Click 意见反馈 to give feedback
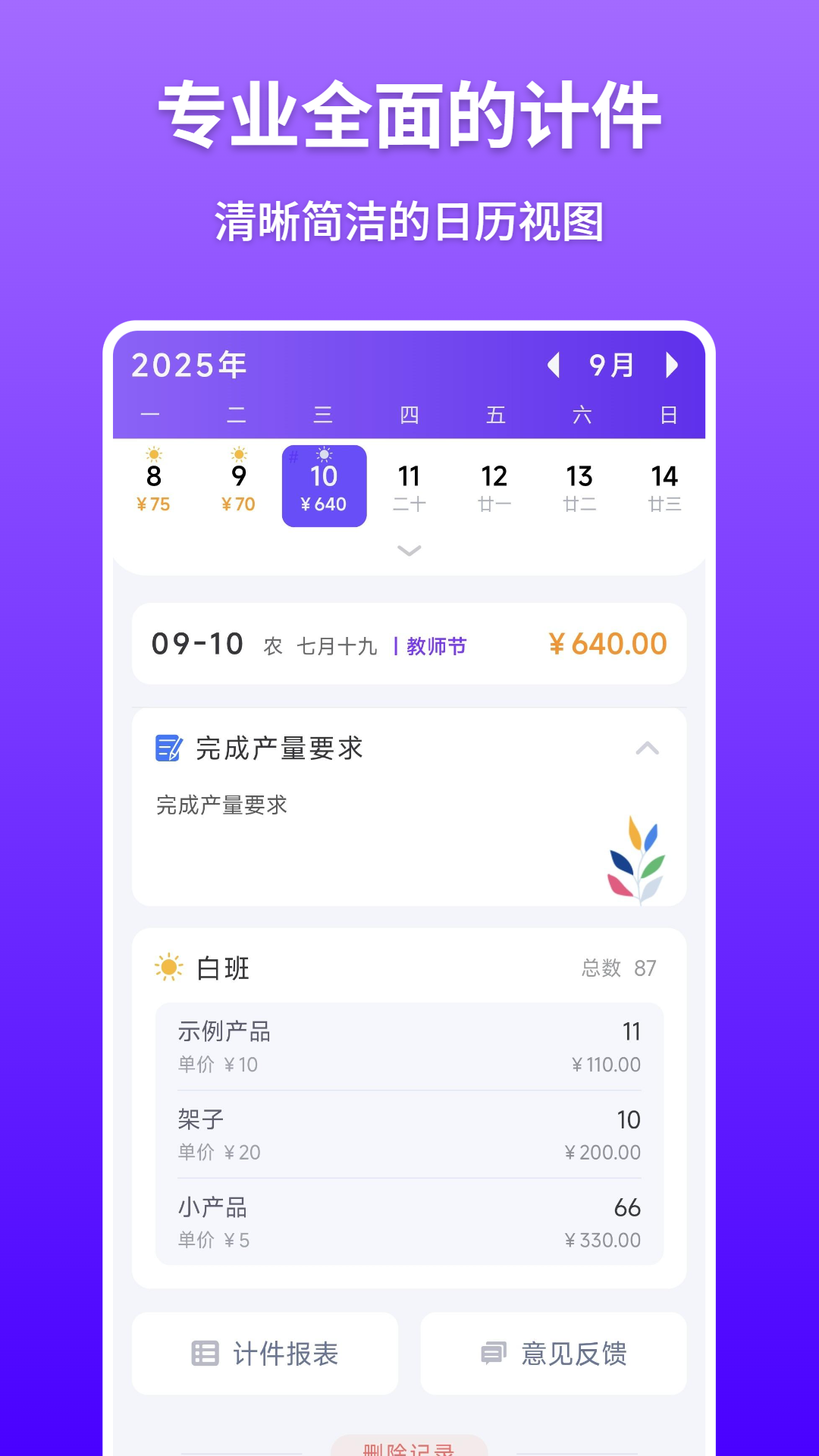This screenshot has width=819, height=1456. tap(553, 1354)
